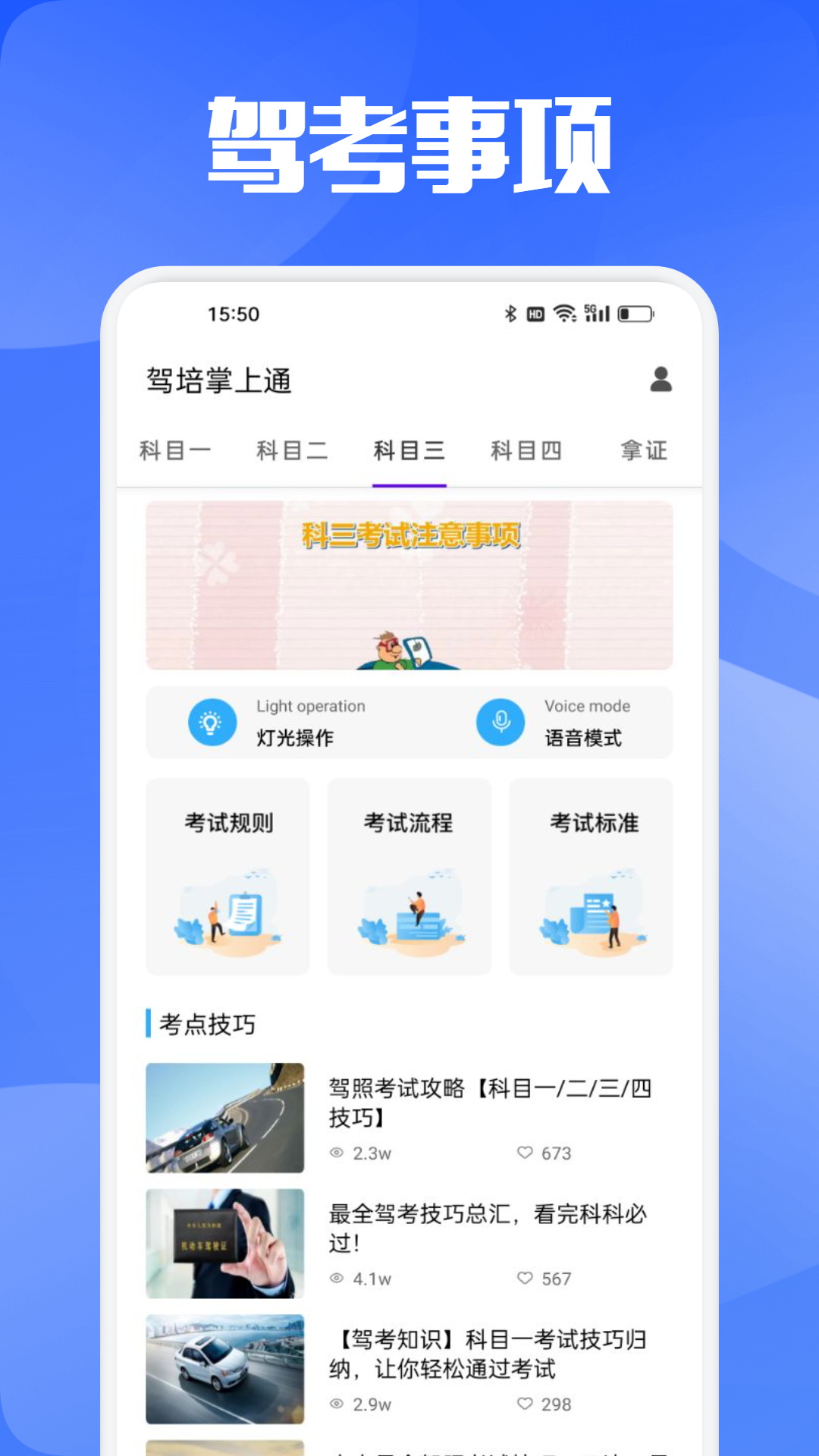The height and width of the screenshot is (1456, 819).
Task: Switch to the 科目二 tab
Action: (x=293, y=450)
